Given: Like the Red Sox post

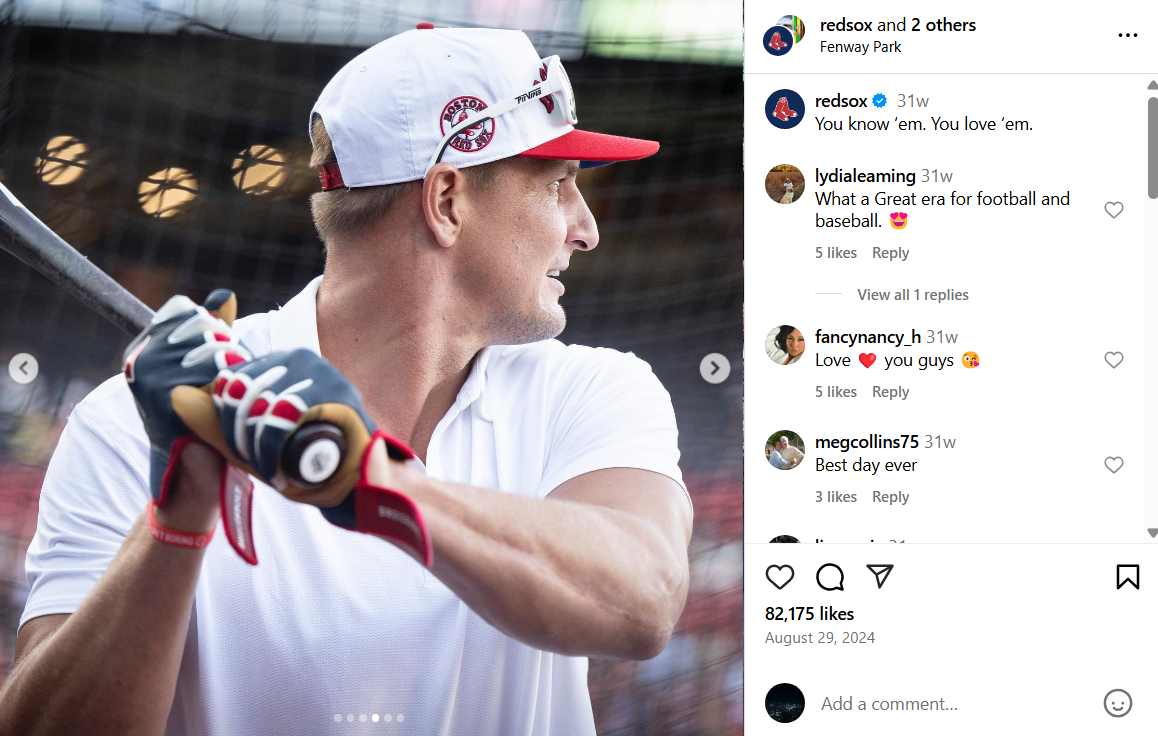Looking at the screenshot, I should 779,577.
